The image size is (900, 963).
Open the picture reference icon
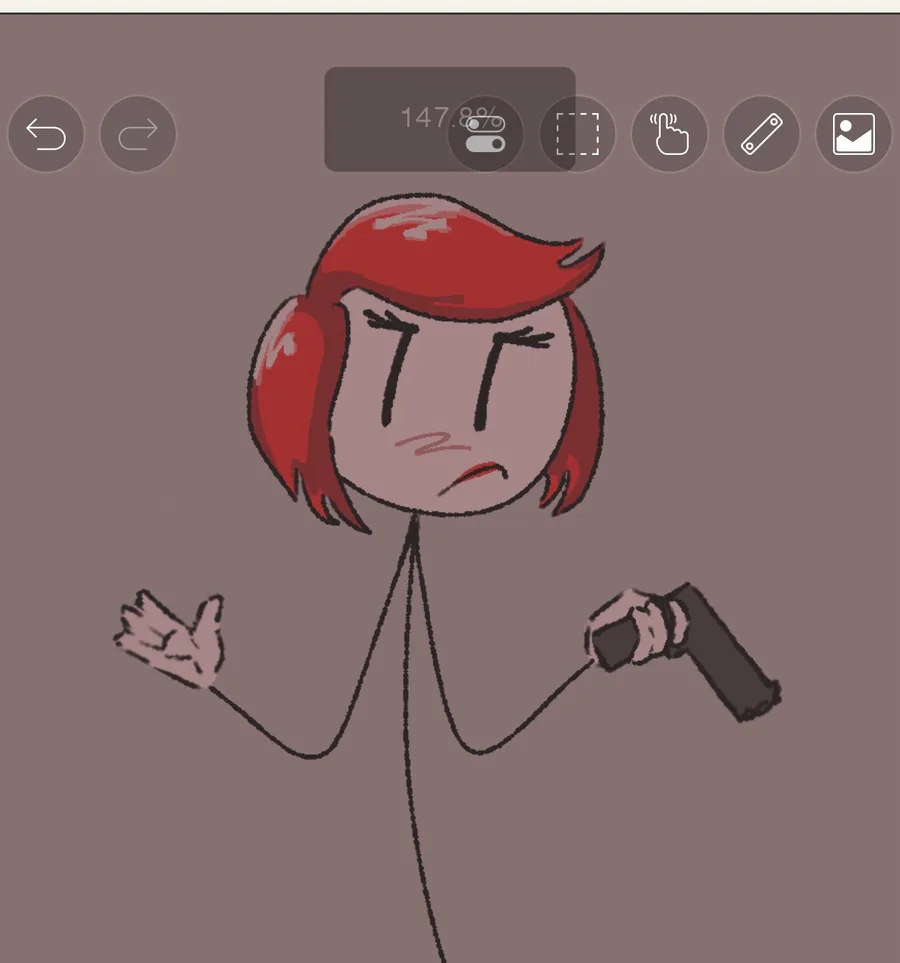pos(853,134)
